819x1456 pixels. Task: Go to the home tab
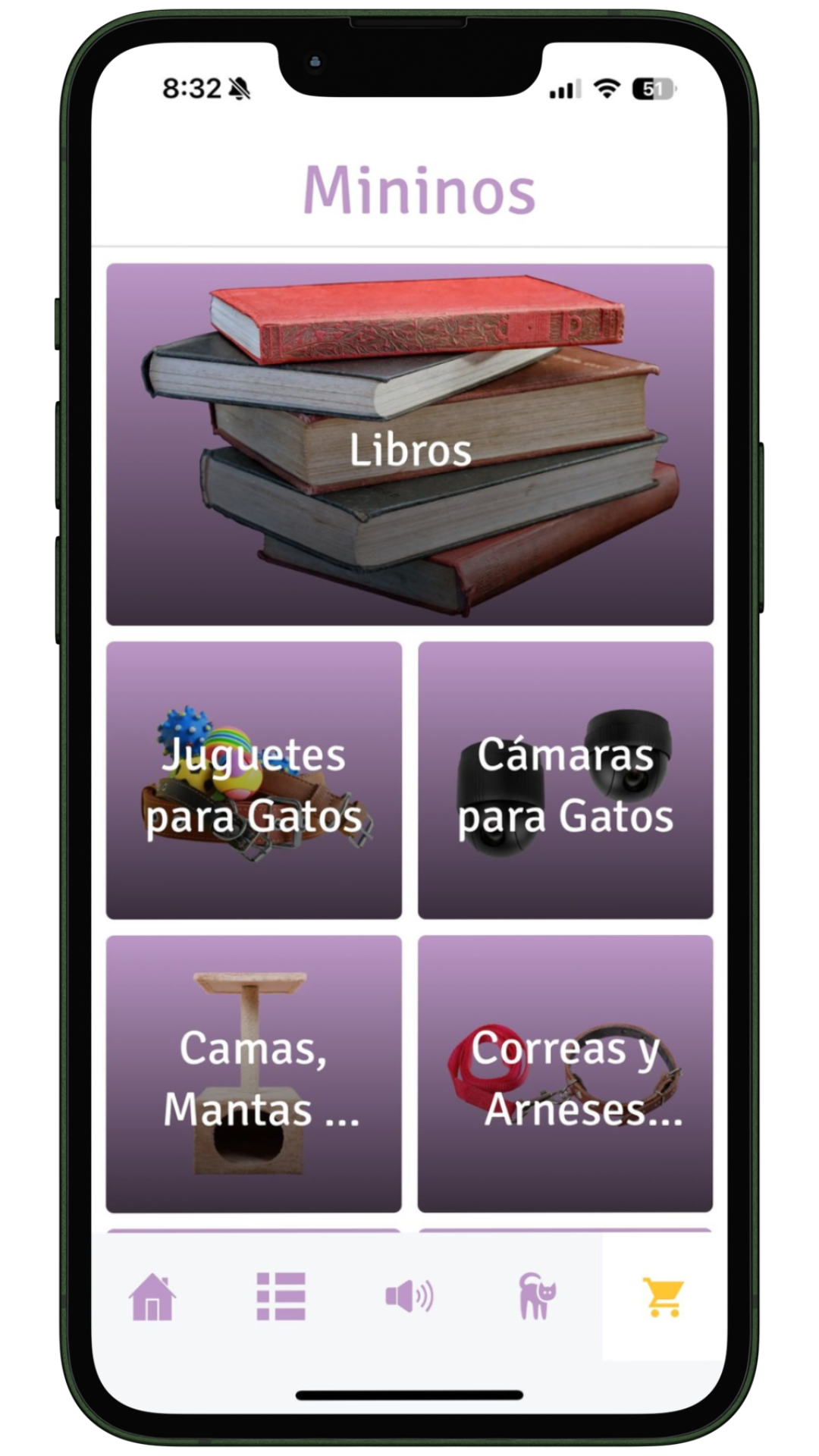(152, 1297)
